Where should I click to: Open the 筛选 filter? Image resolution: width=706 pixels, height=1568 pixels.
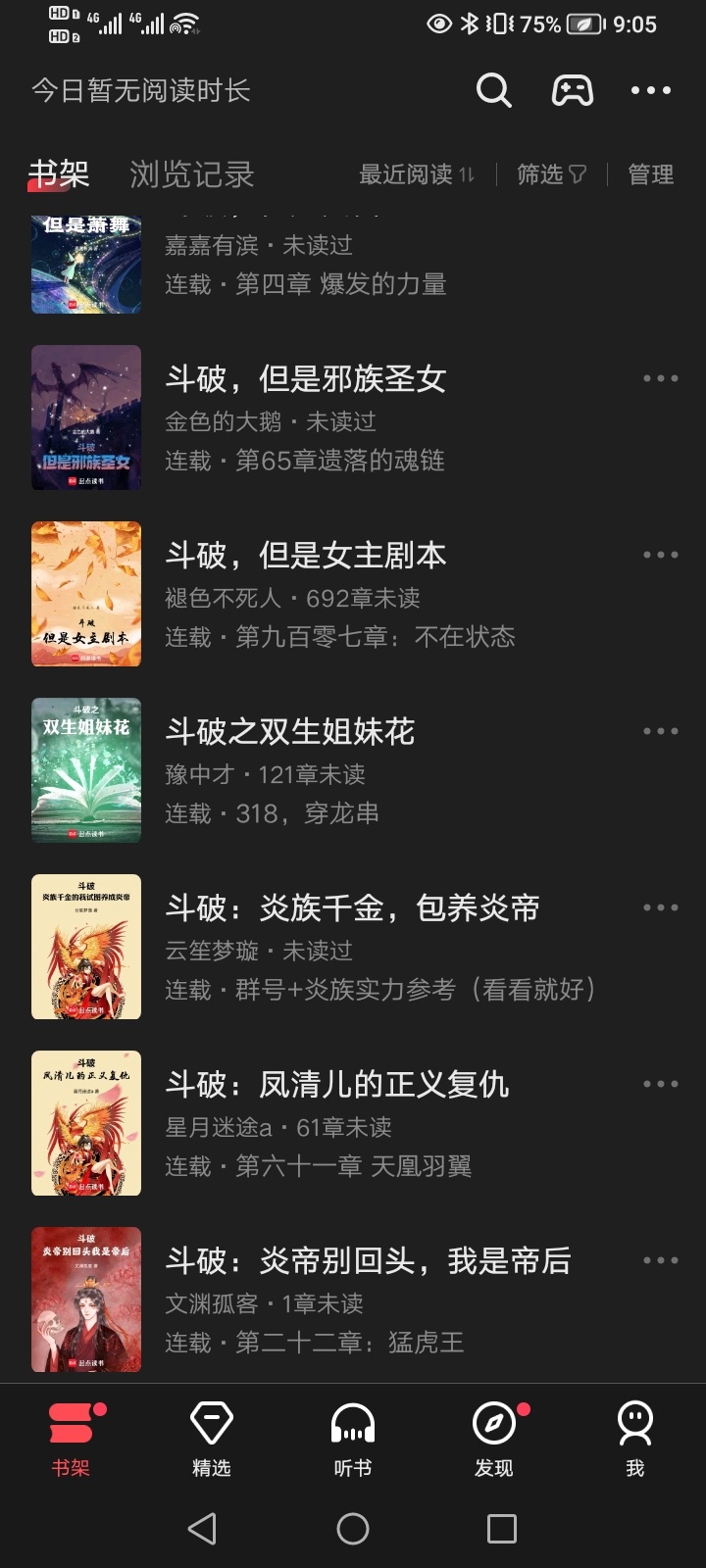pos(551,174)
